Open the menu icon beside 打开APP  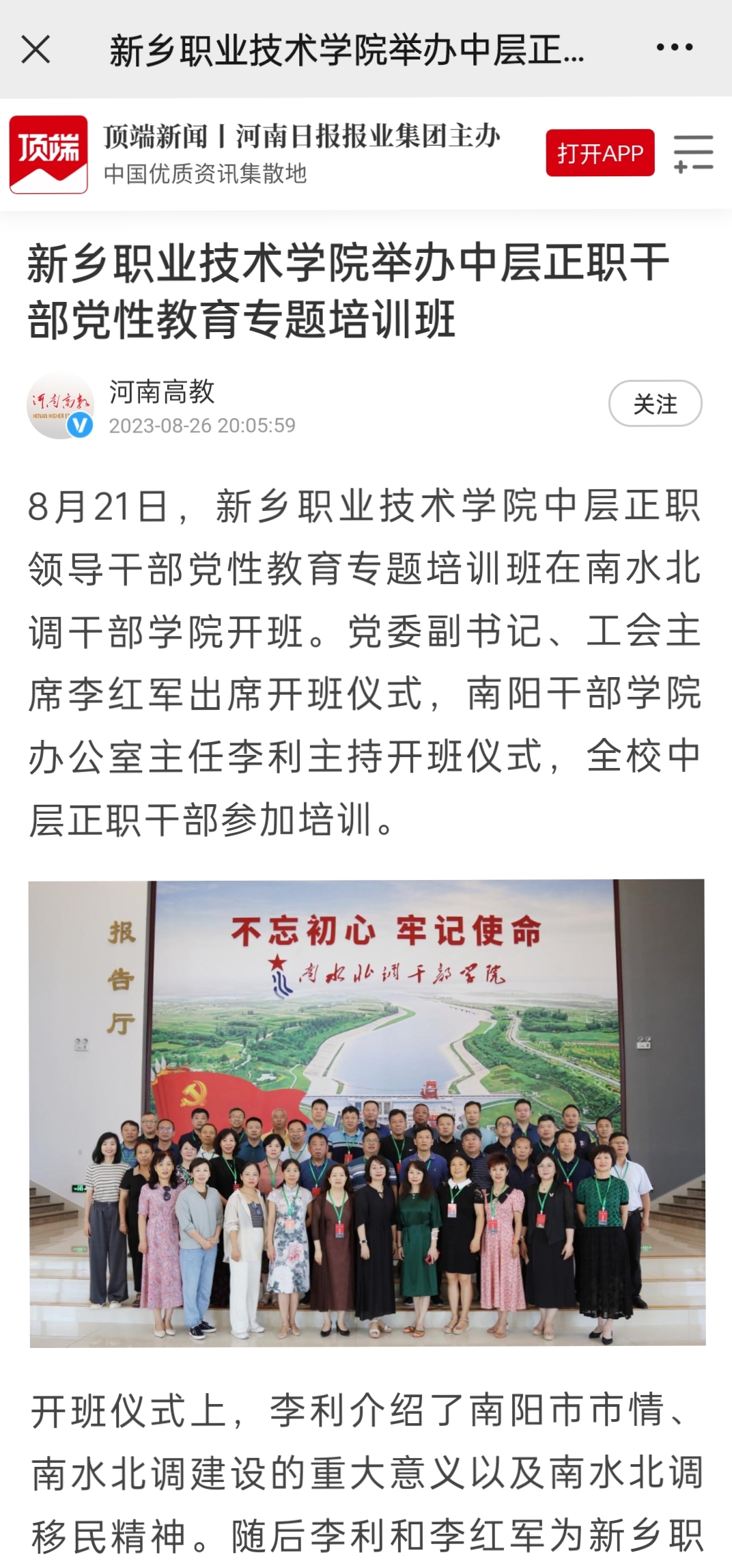point(693,153)
